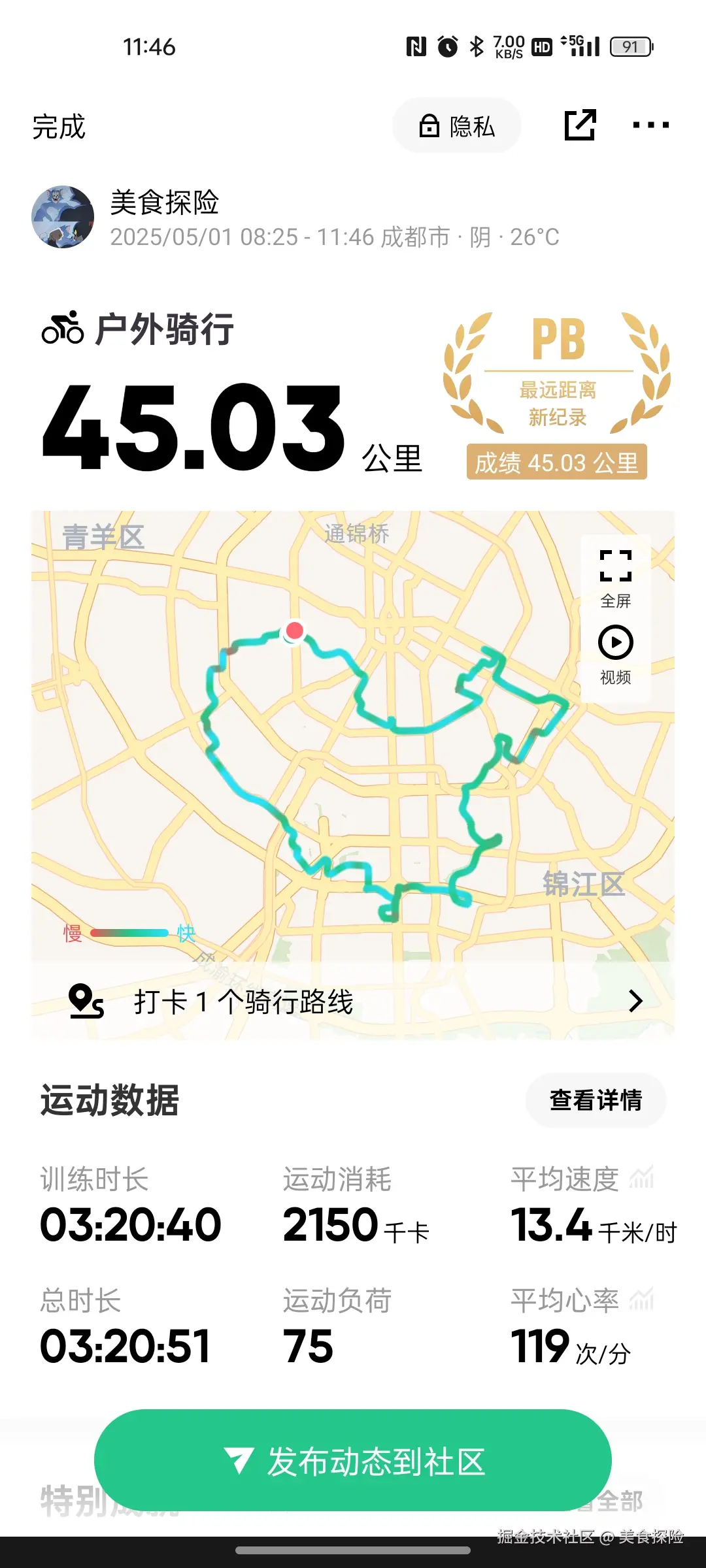Screen dimensions: 706x1568
Task: Tap the privacy lock icon
Action: pyautogui.click(x=429, y=125)
